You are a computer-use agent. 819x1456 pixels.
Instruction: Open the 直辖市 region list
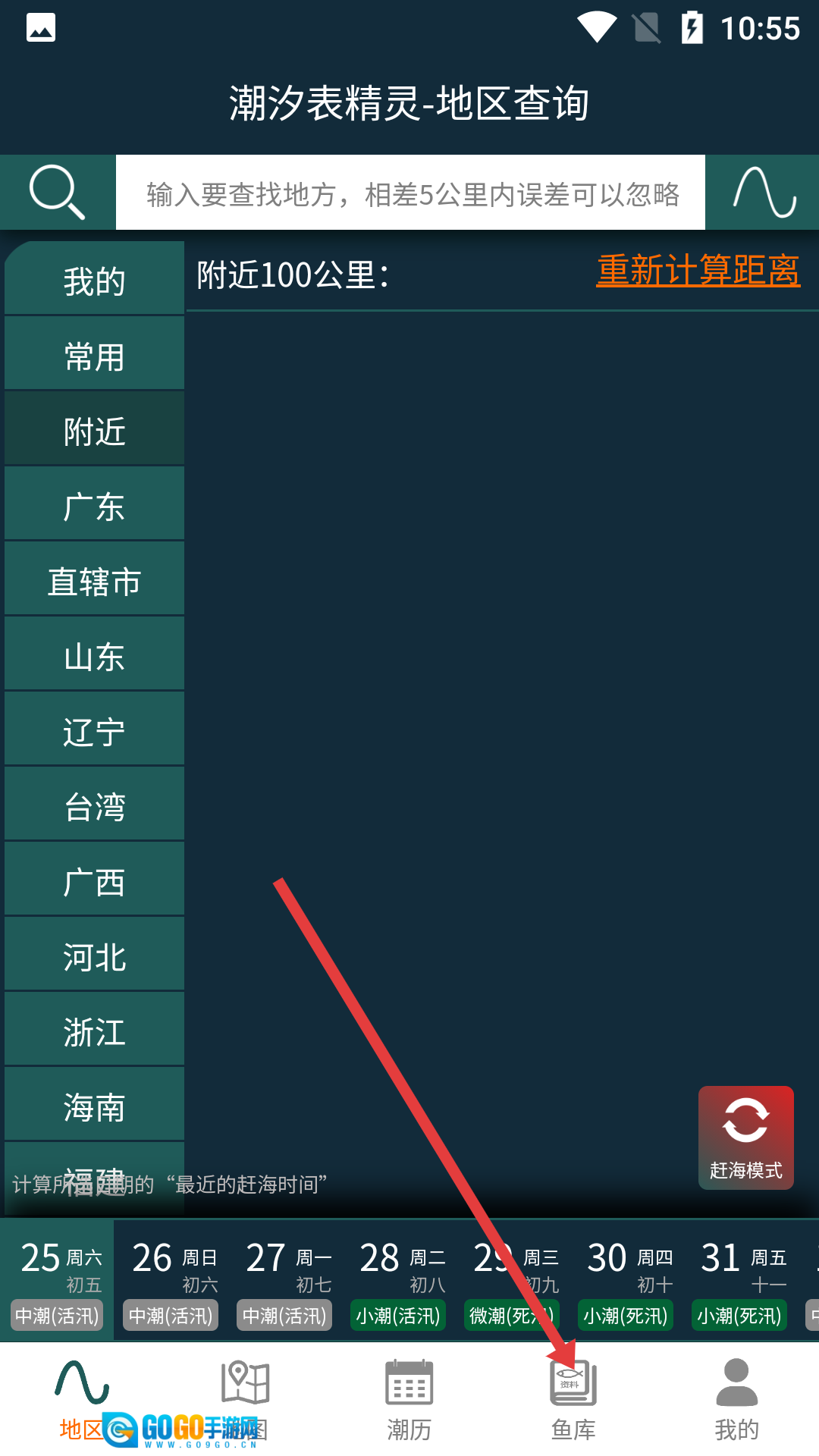tap(94, 580)
